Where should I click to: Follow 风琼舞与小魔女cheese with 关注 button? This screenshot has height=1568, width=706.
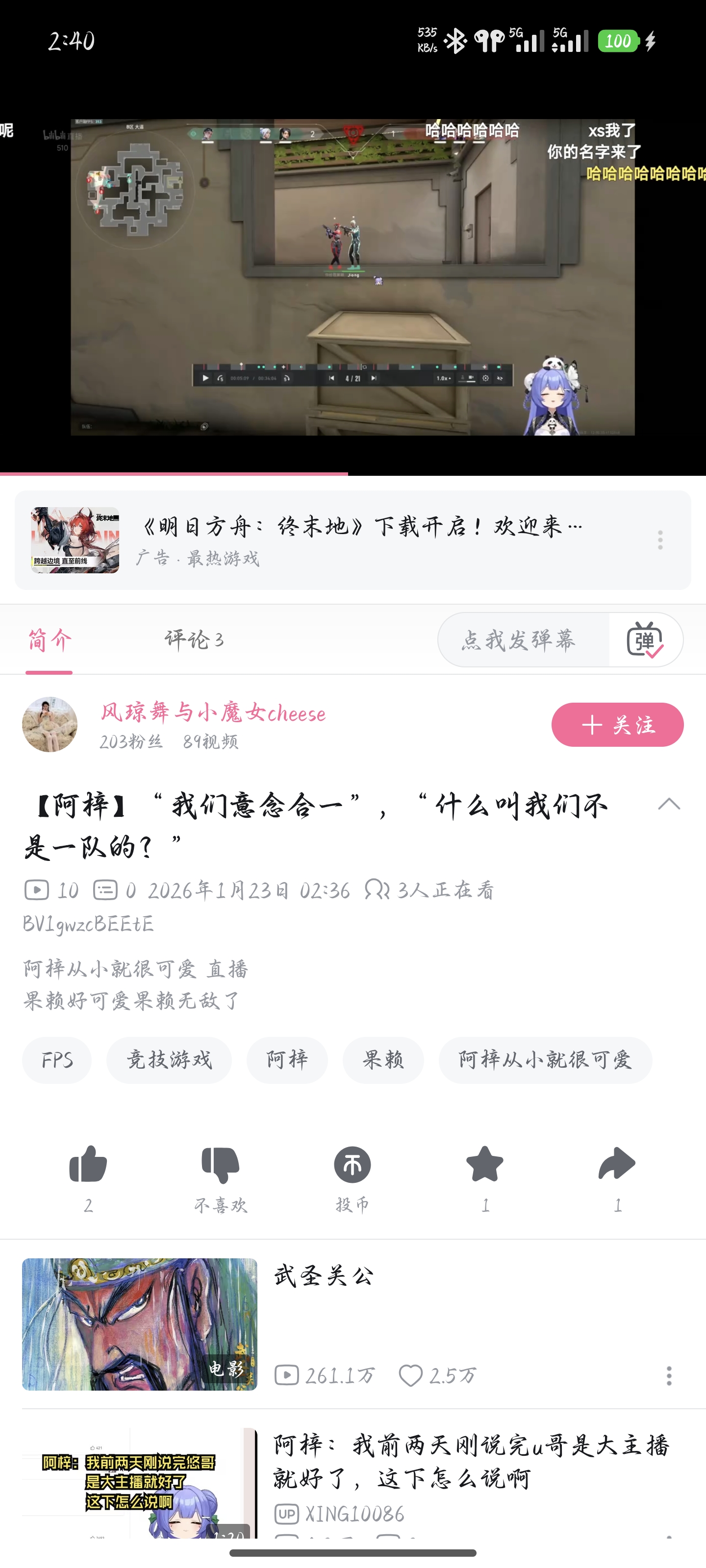tap(616, 724)
